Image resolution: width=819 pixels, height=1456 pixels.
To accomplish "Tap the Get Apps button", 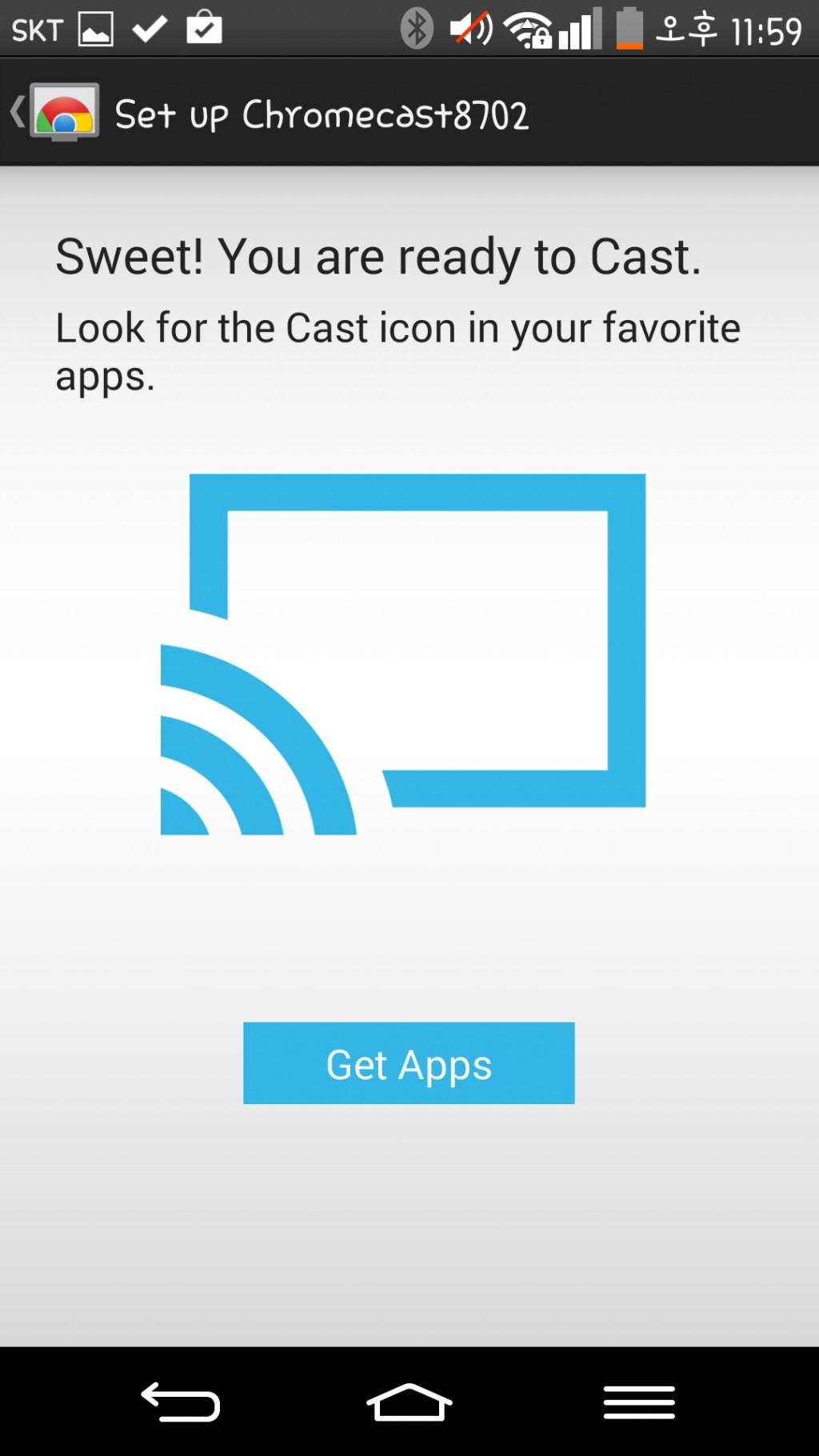I will 409,1063.
